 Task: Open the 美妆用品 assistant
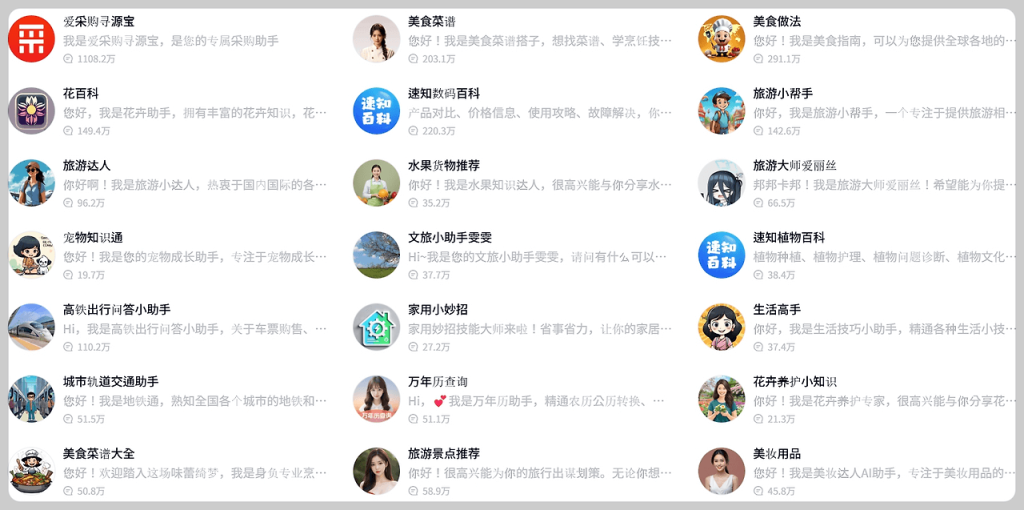[776, 454]
